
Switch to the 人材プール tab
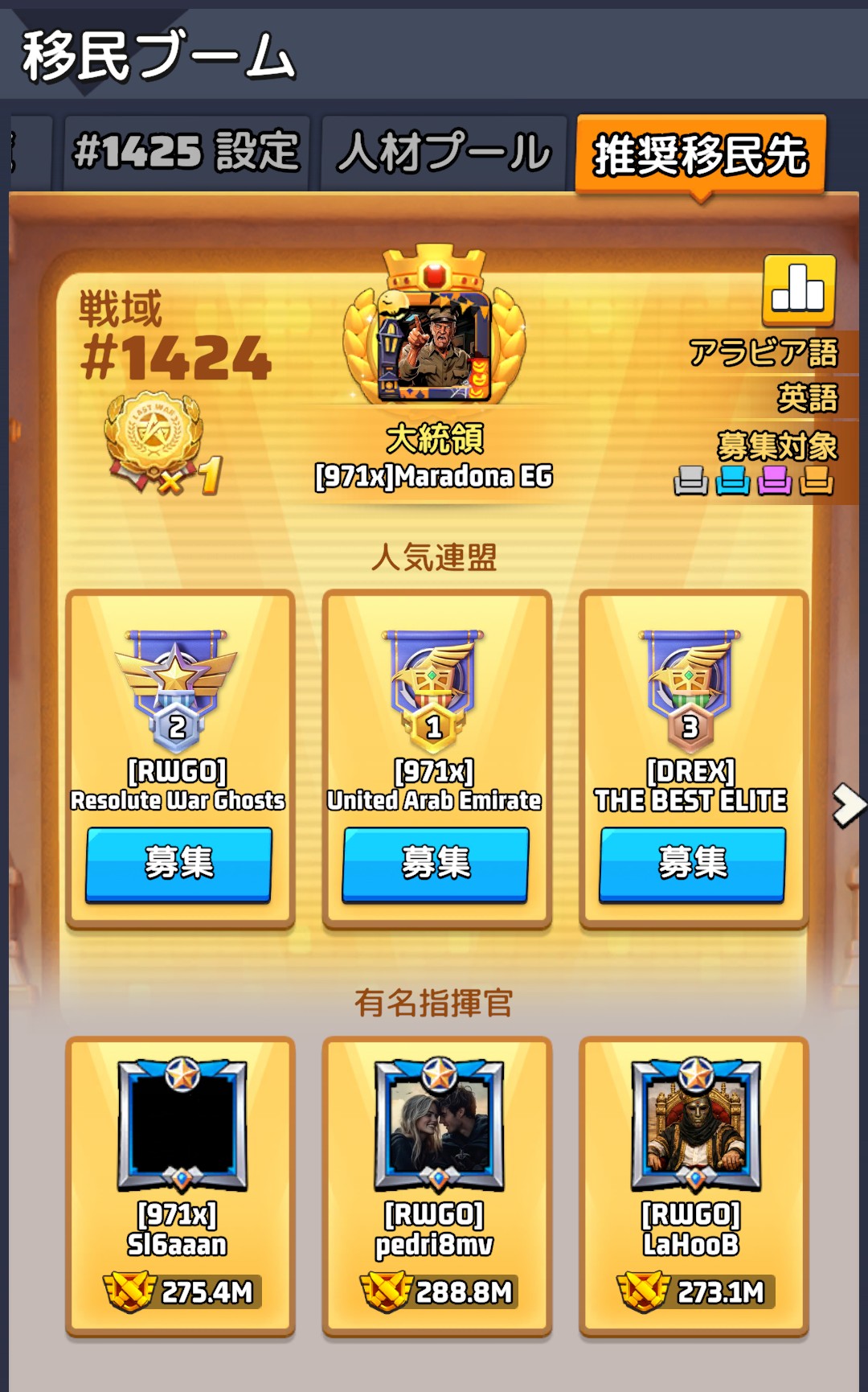[x=444, y=152]
